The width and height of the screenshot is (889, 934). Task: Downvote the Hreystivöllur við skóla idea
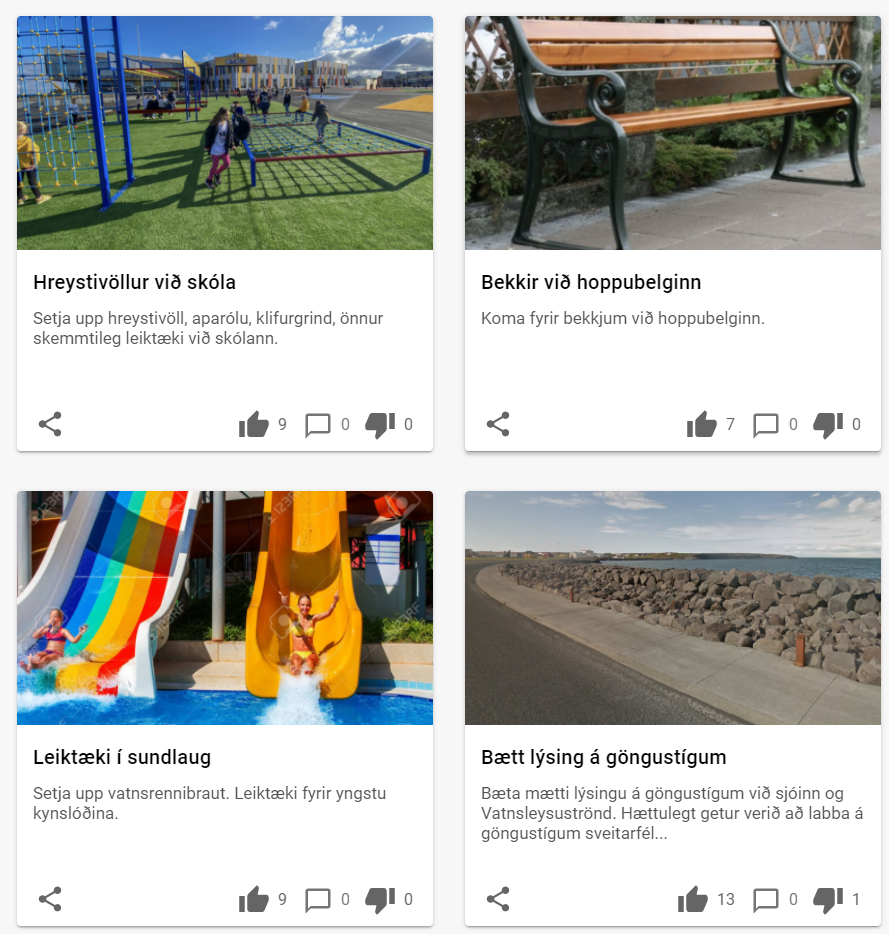click(380, 425)
